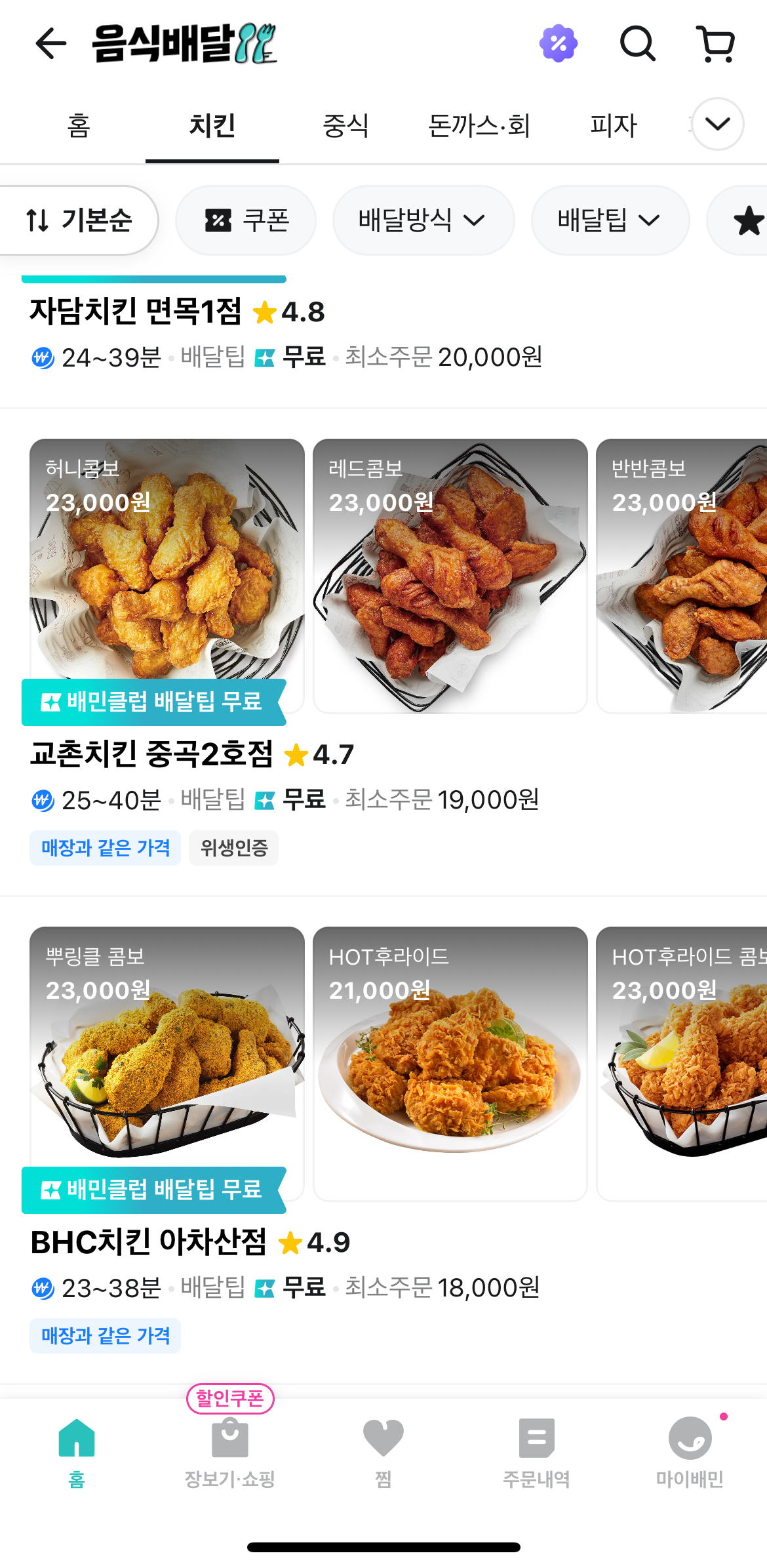Switch to the 홈 category tab
The height and width of the screenshot is (1568, 767).
click(79, 125)
